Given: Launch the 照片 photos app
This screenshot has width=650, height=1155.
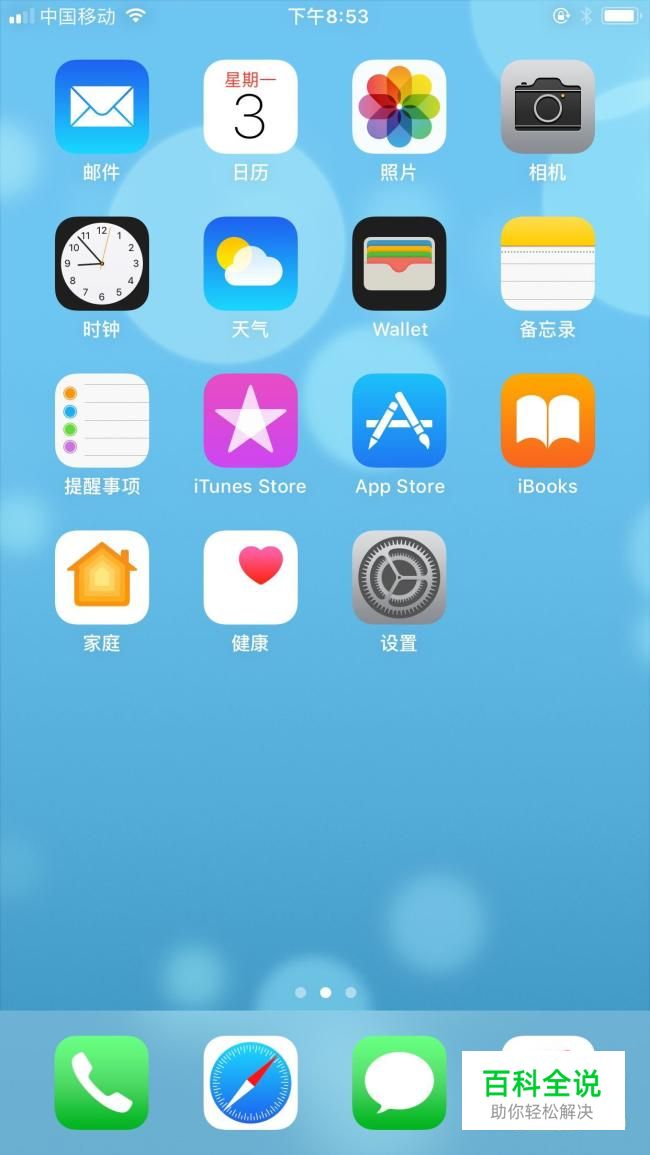Looking at the screenshot, I should 399,107.
